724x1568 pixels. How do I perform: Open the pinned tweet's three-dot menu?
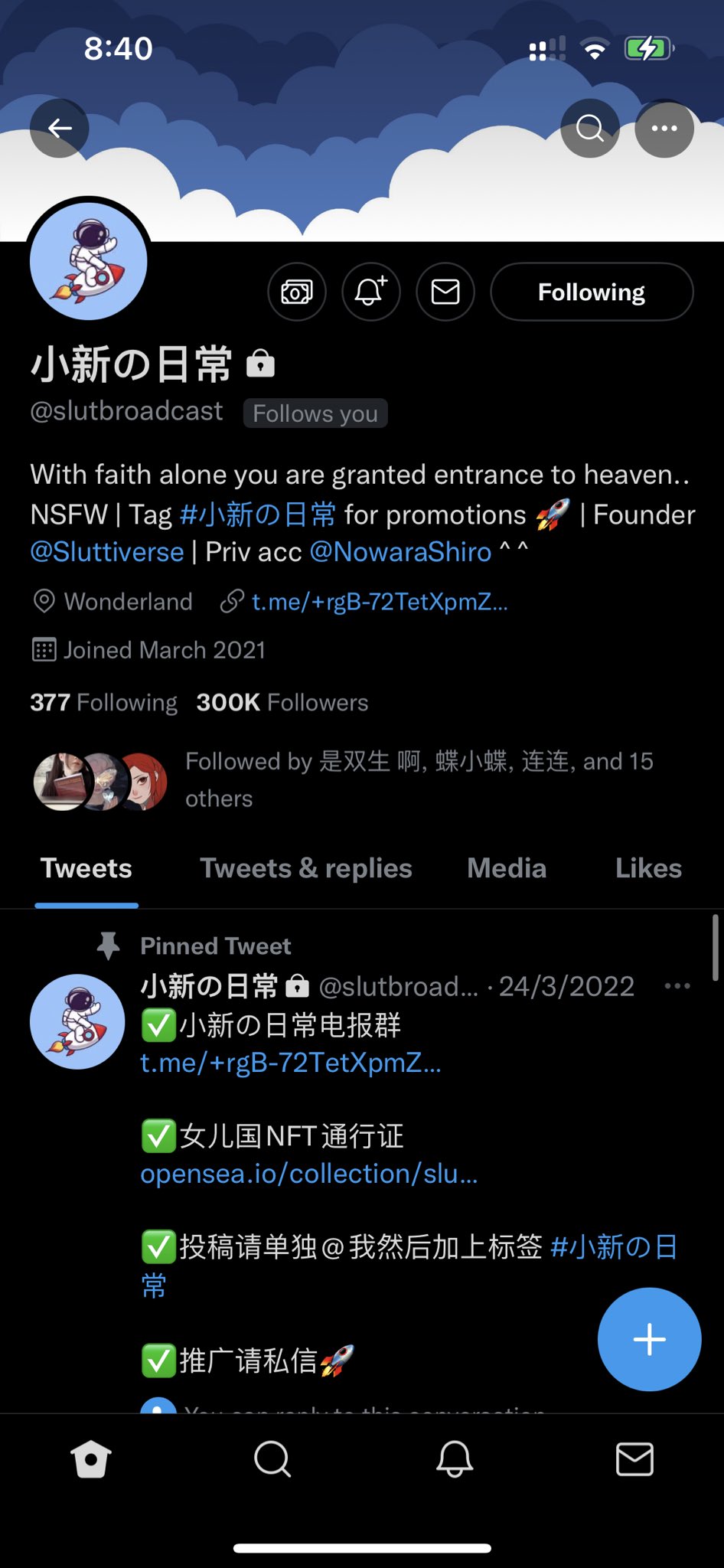[x=677, y=986]
